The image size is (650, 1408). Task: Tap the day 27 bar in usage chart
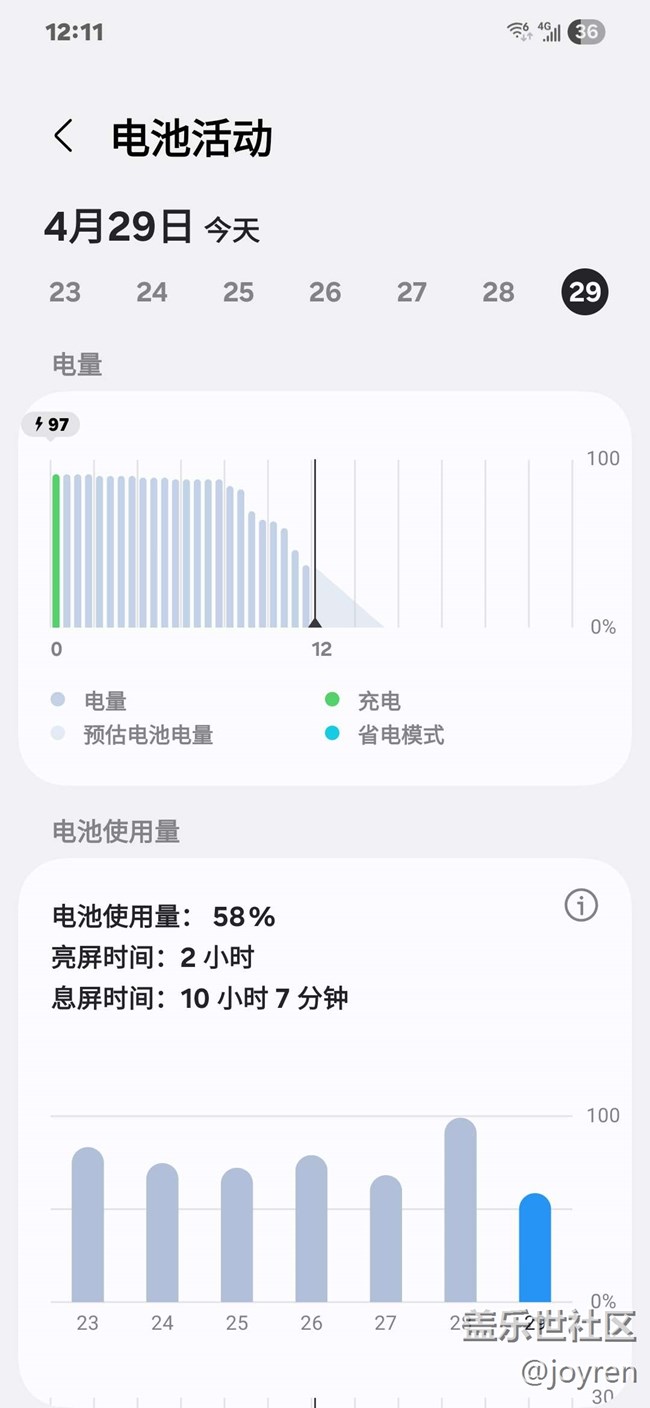click(x=386, y=1238)
